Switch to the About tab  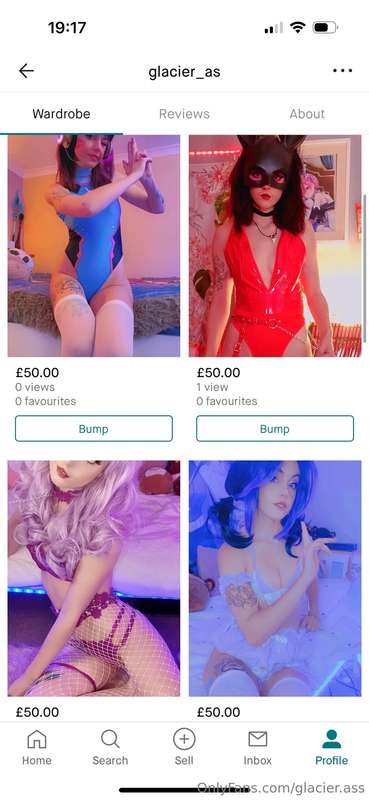click(x=307, y=114)
